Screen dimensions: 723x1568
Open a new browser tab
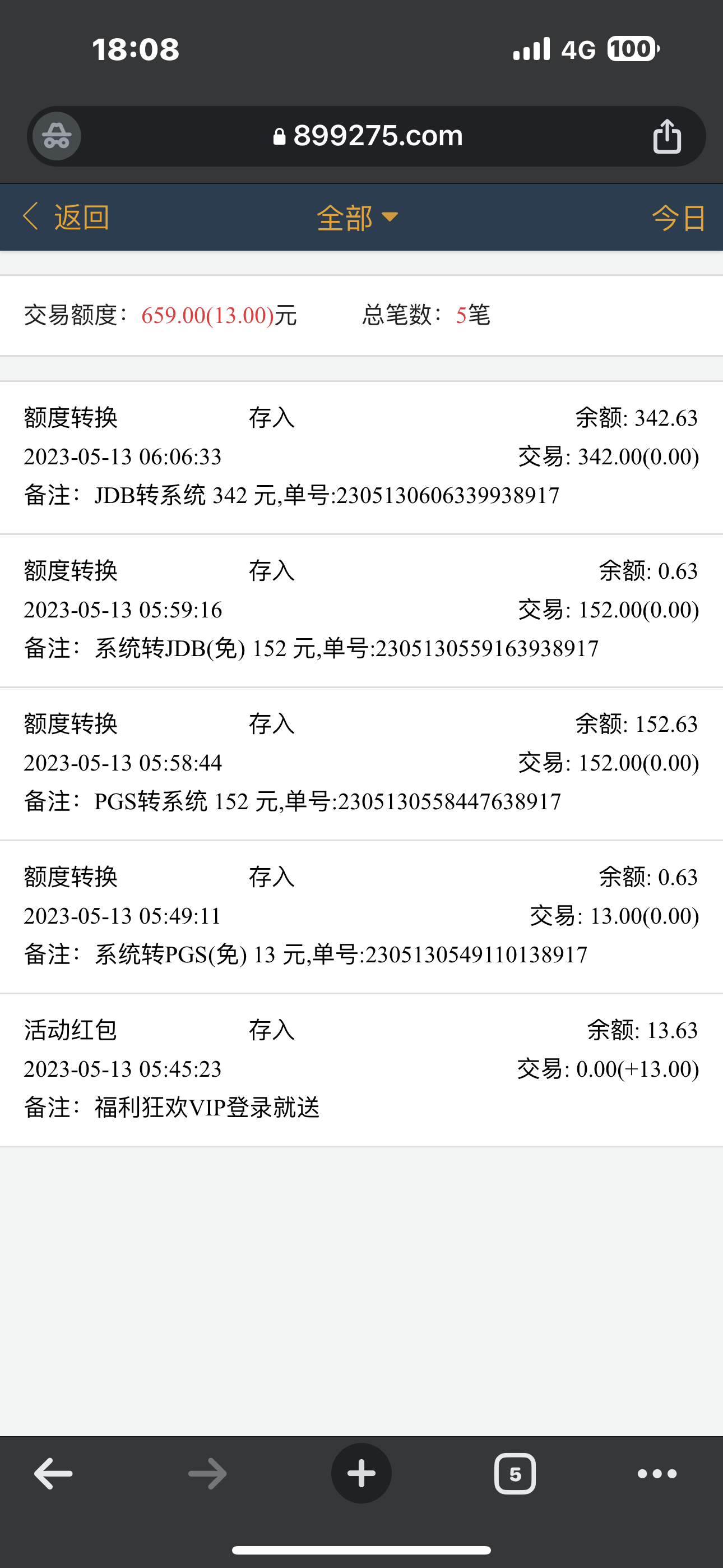pyautogui.click(x=361, y=1474)
